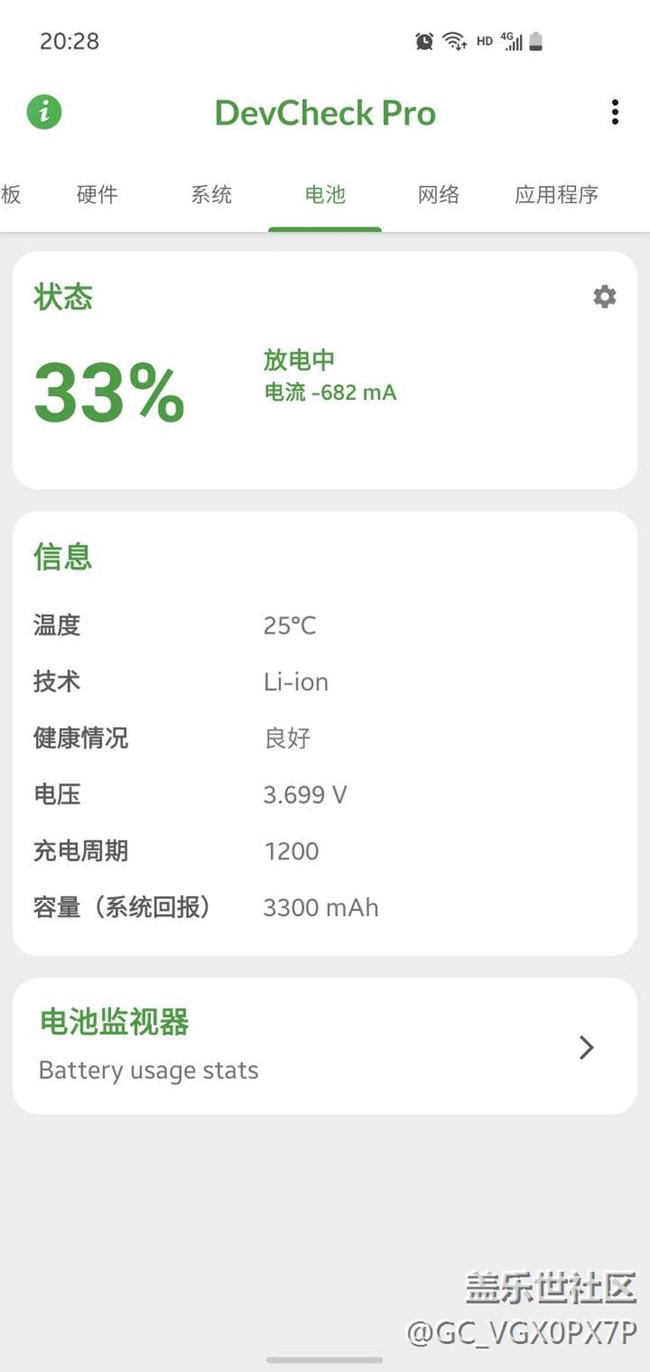Open the 电池监视器 battery usage stats

[x=324, y=1046]
